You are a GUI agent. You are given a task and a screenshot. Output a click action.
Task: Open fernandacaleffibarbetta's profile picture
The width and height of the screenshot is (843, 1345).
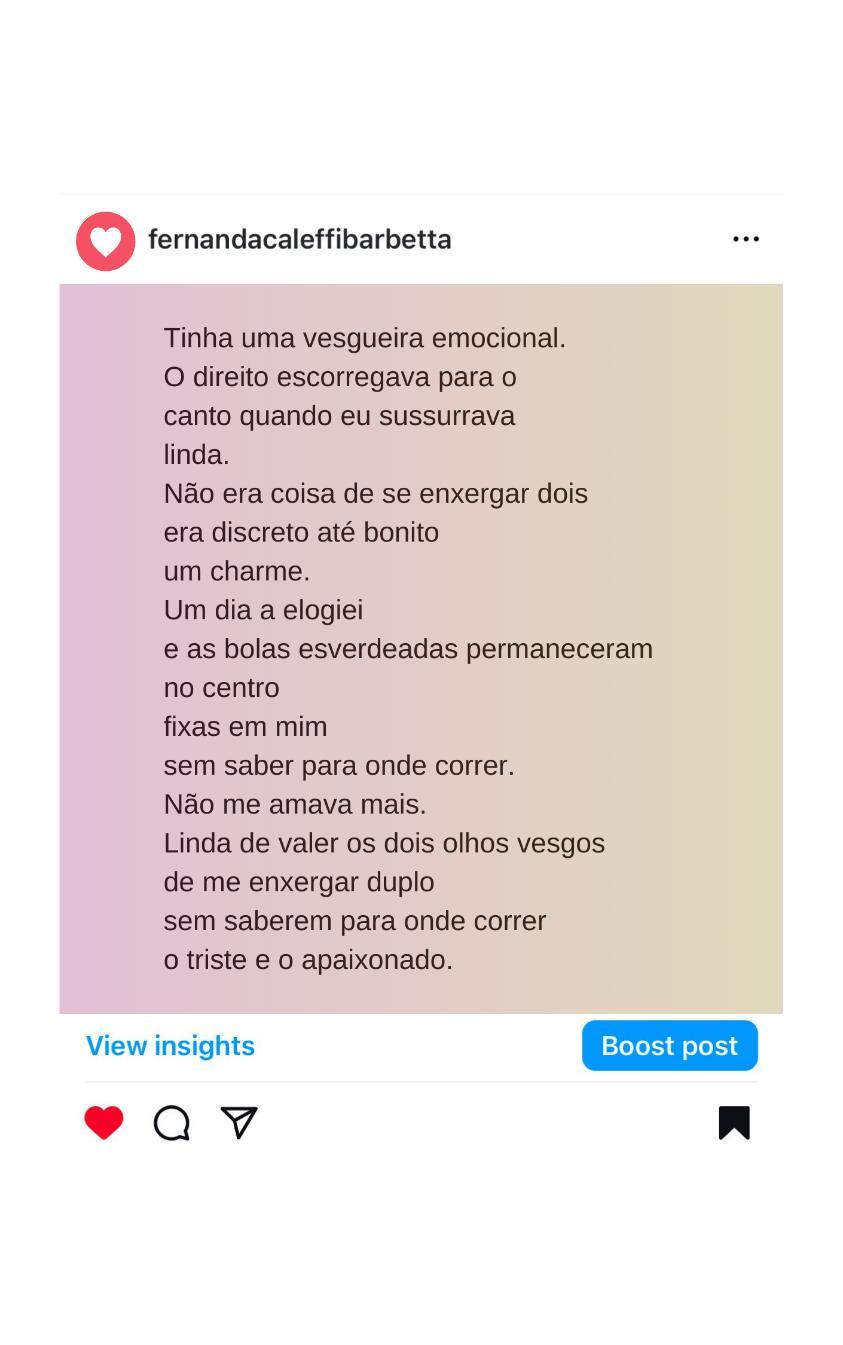tap(106, 241)
